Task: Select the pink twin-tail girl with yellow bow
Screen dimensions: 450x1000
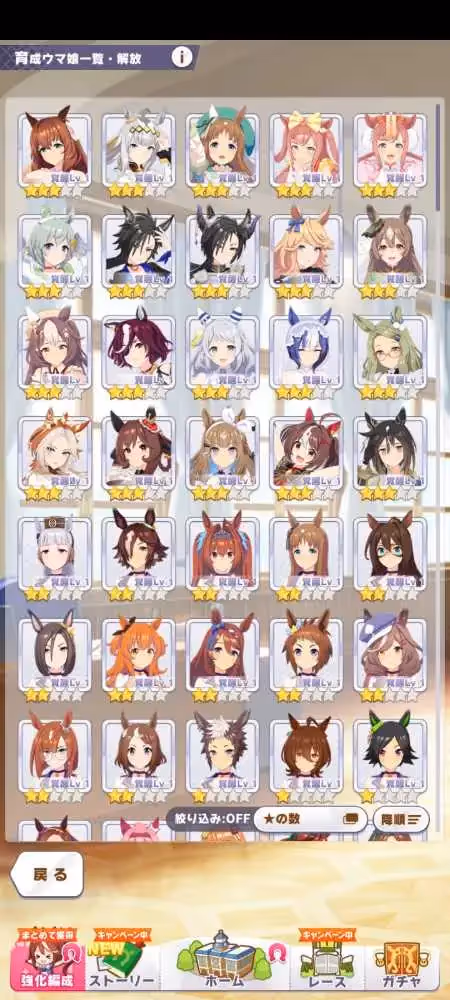Action: point(306,151)
